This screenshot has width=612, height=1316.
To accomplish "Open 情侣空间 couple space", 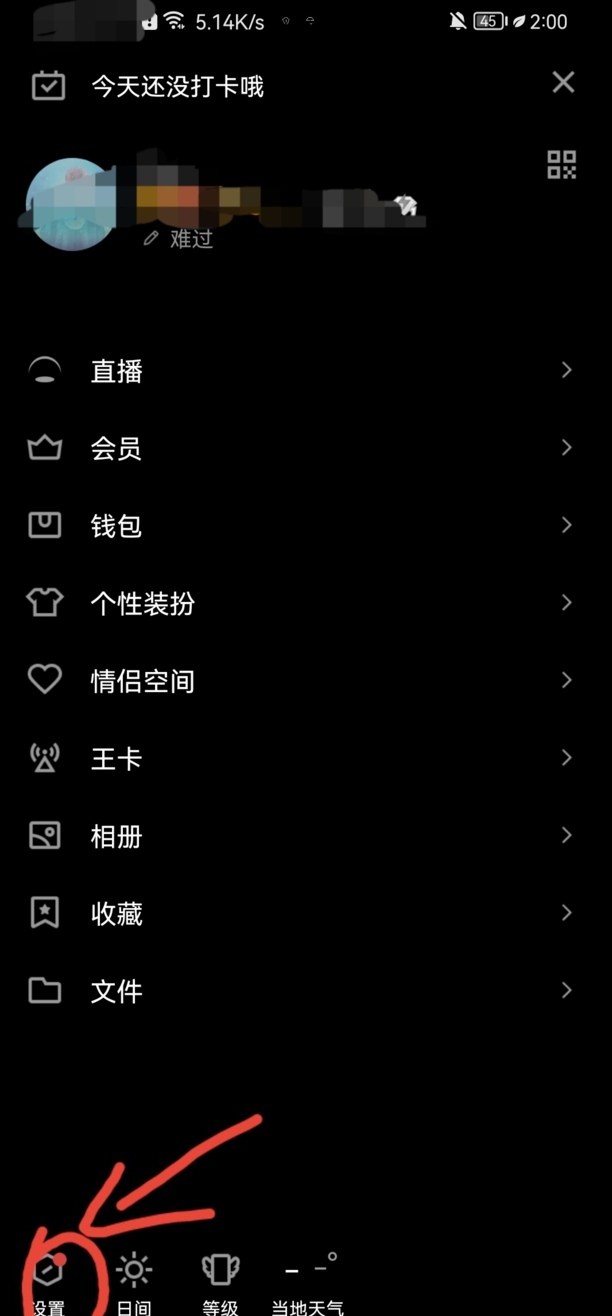I will click(306, 681).
